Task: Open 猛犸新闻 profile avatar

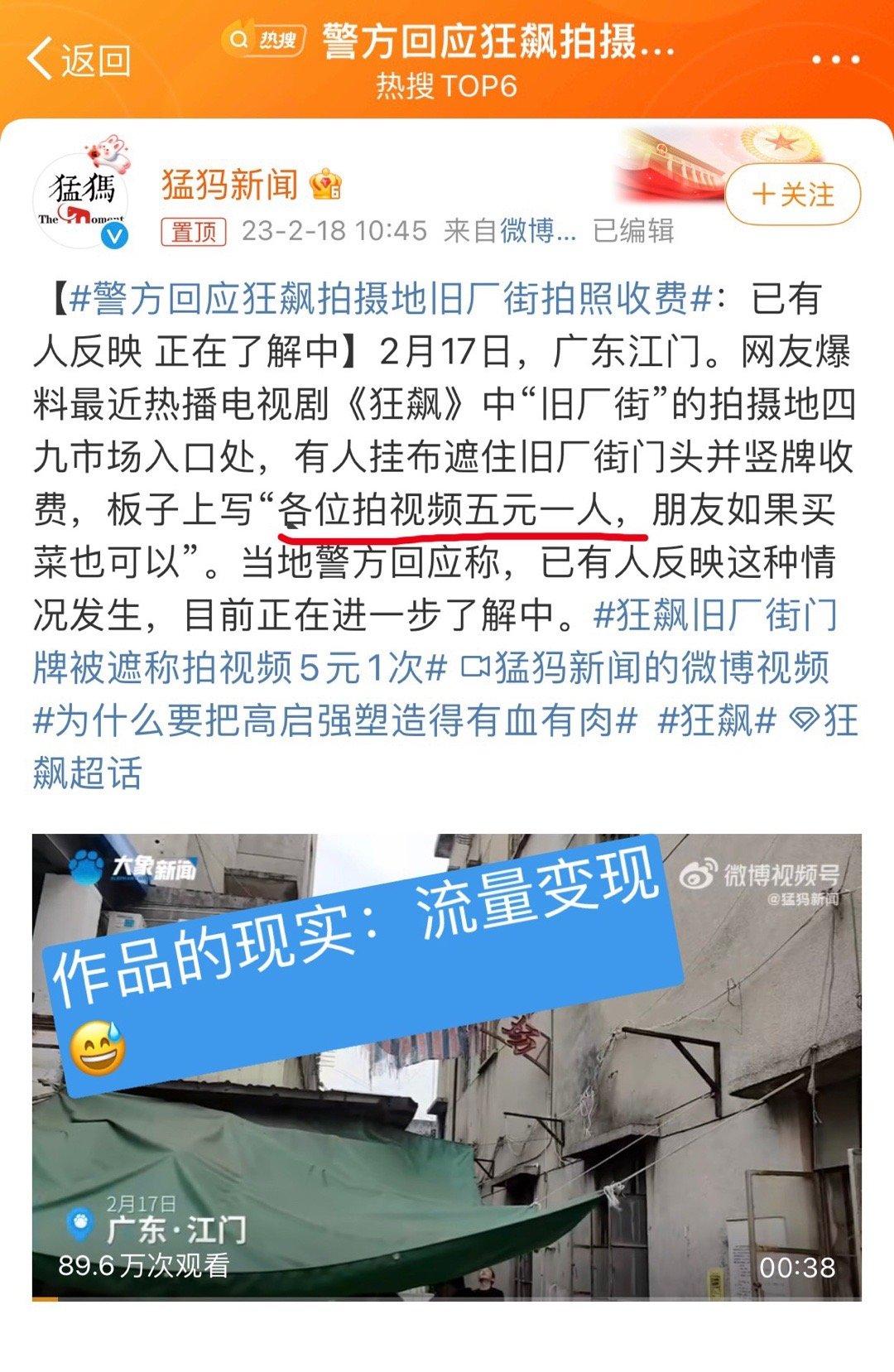Action: 83,198
